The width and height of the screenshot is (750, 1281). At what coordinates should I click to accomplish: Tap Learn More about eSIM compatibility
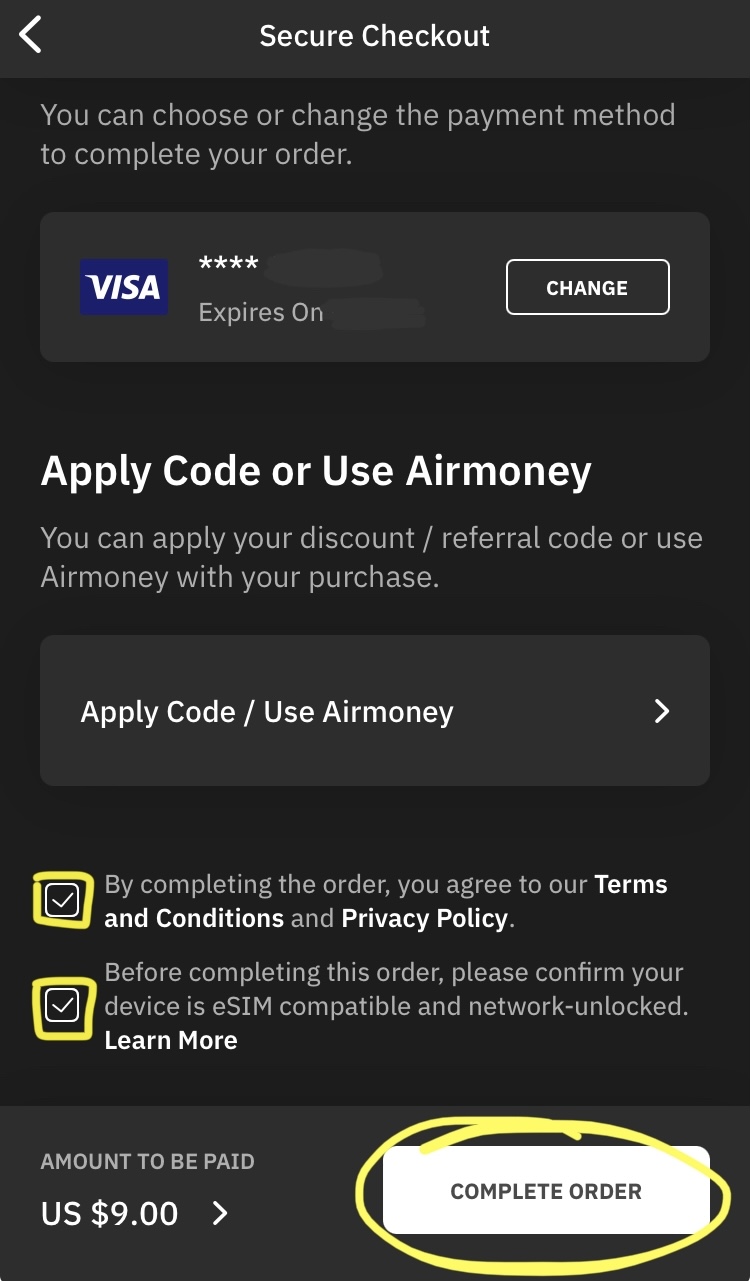171,1040
